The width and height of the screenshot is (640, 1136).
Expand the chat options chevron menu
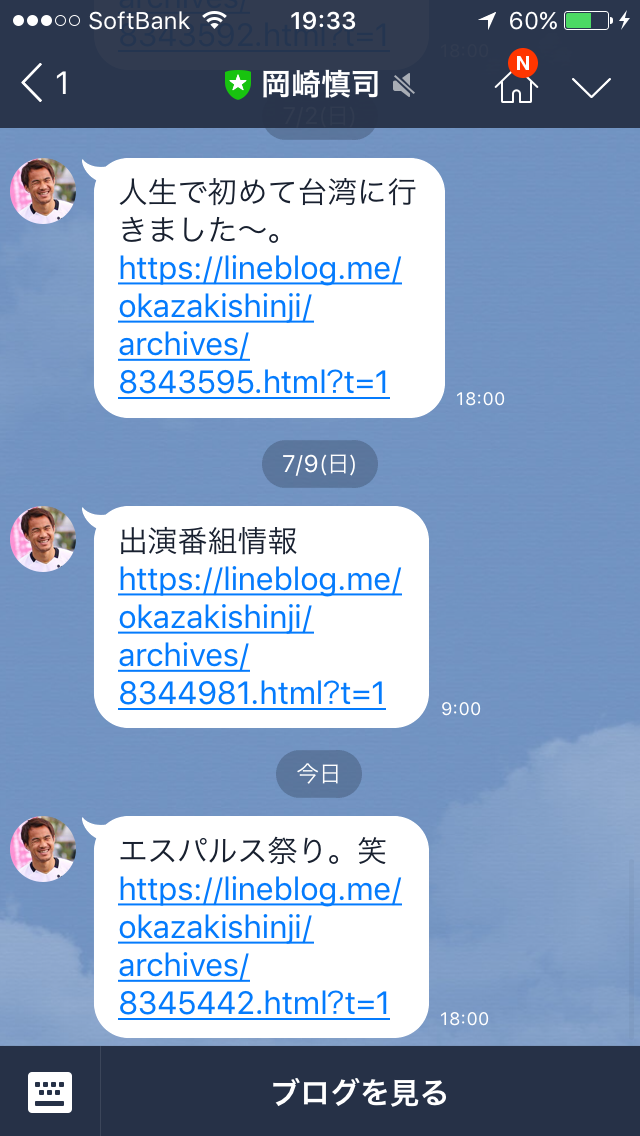(x=591, y=87)
